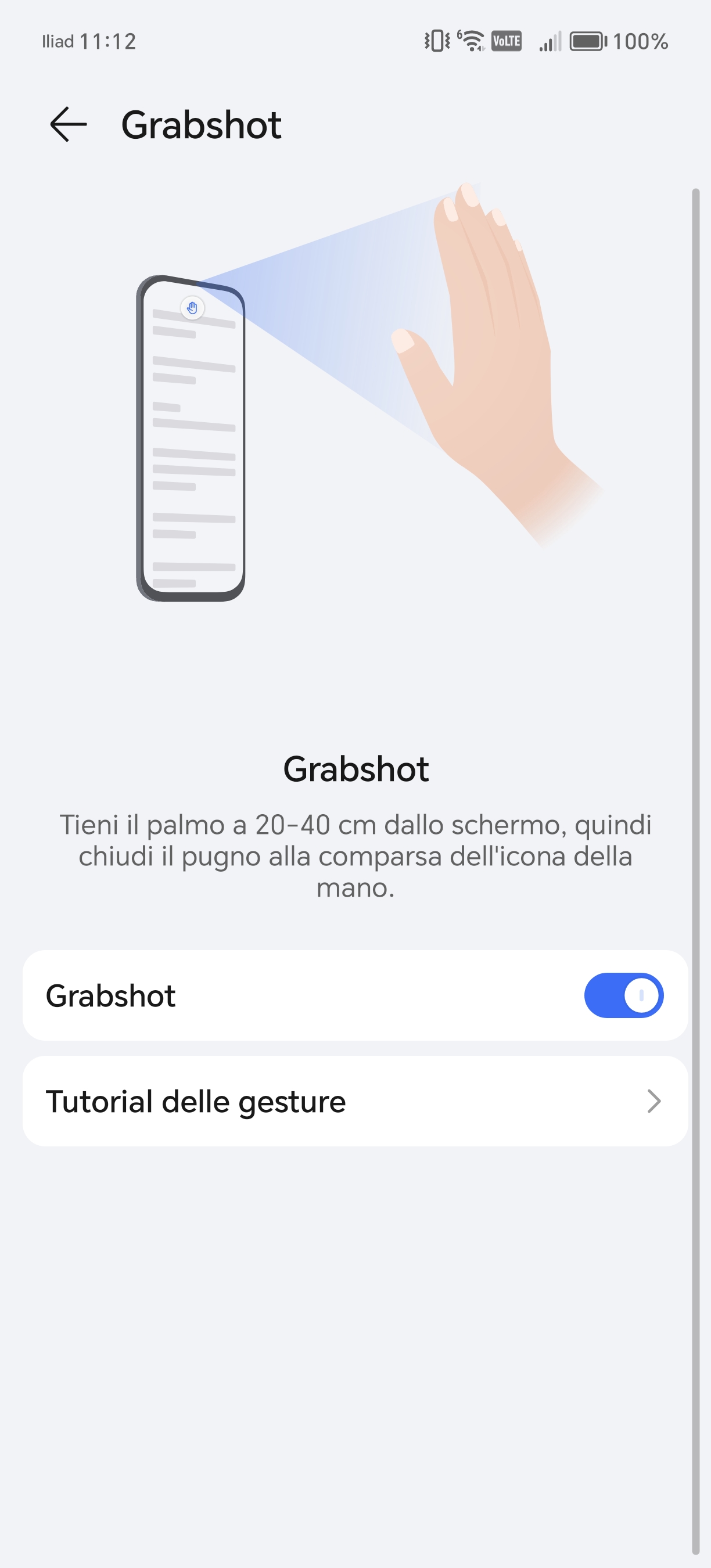
Task: Open Tutorial delle gesture
Action: [355, 1101]
